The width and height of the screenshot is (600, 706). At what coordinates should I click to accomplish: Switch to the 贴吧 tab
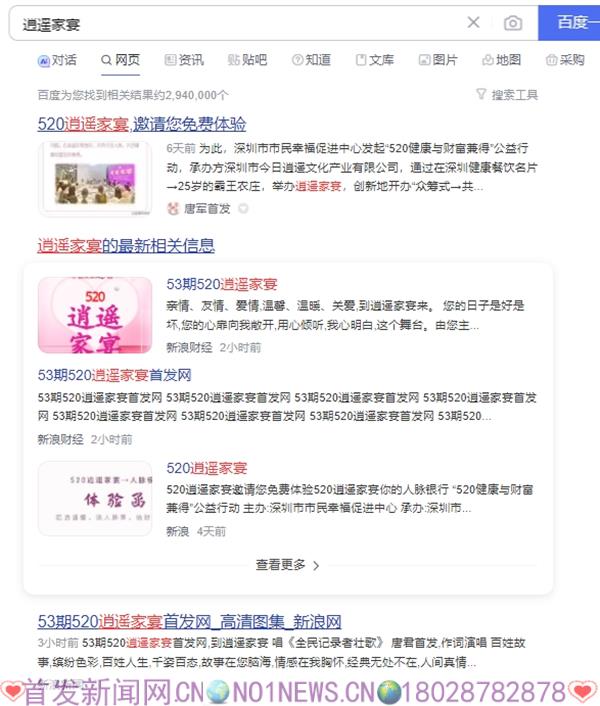click(x=247, y=60)
